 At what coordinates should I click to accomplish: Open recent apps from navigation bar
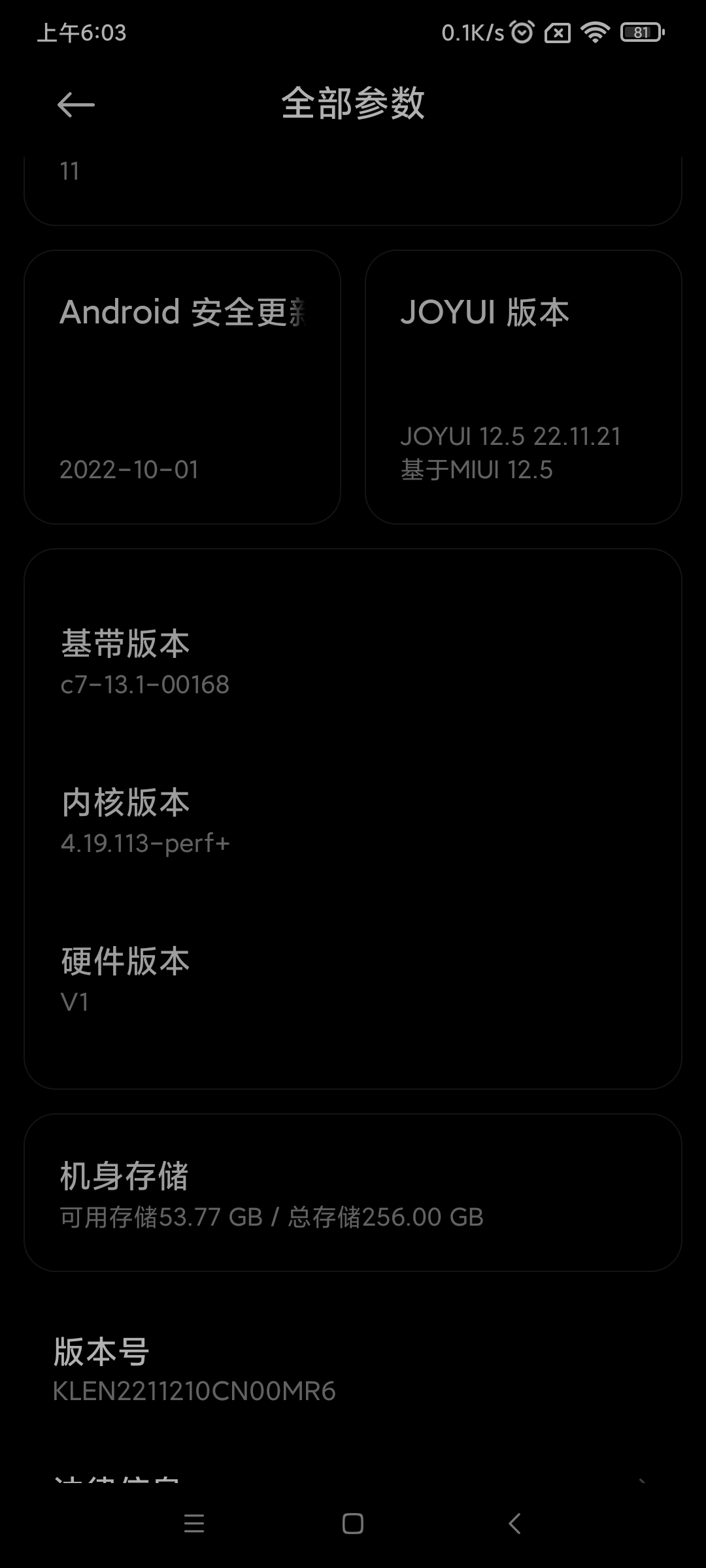(194, 1523)
